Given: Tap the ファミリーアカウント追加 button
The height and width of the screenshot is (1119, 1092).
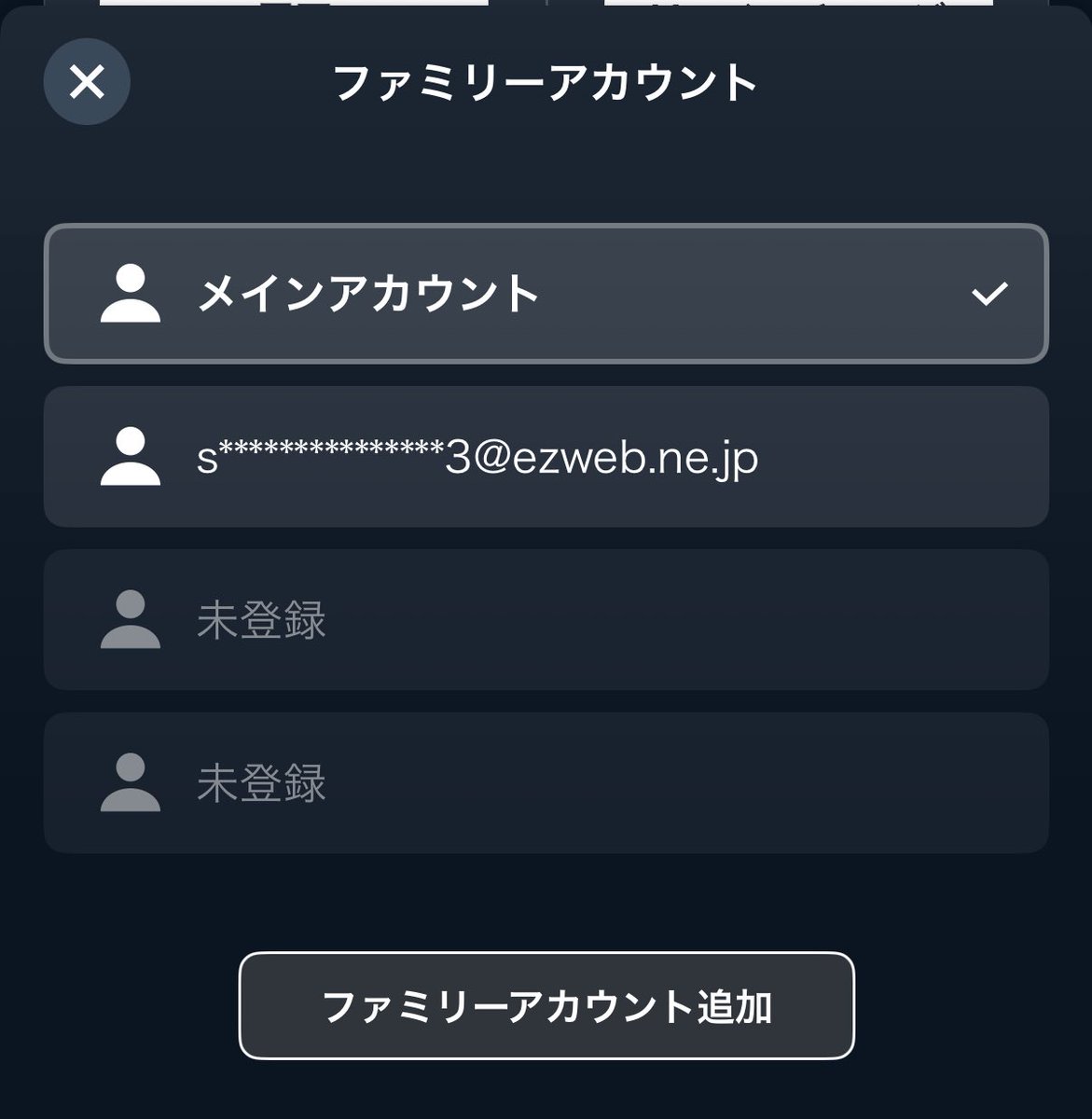Looking at the screenshot, I should [x=546, y=1005].
